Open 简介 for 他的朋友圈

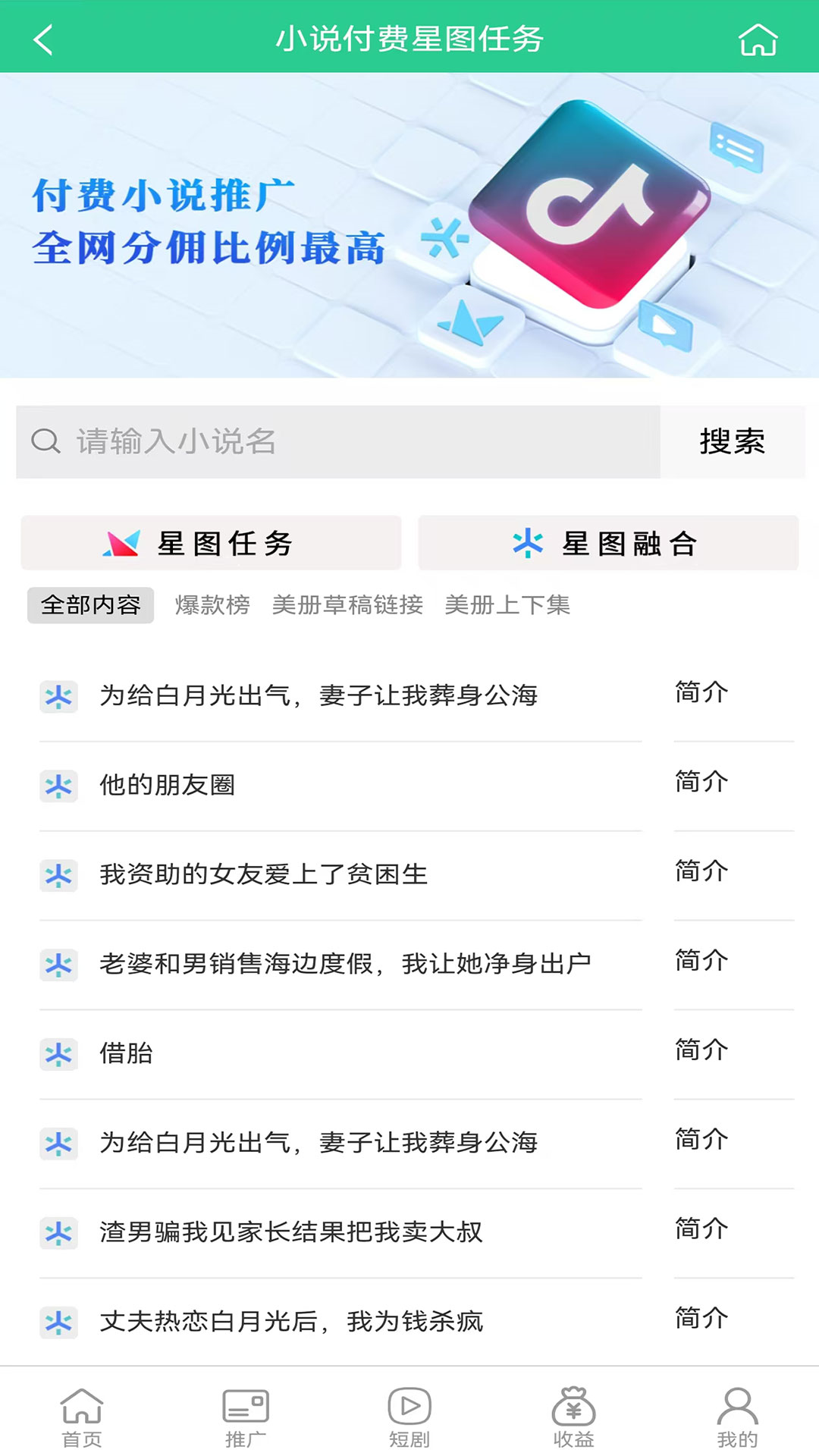coord(701,782)
